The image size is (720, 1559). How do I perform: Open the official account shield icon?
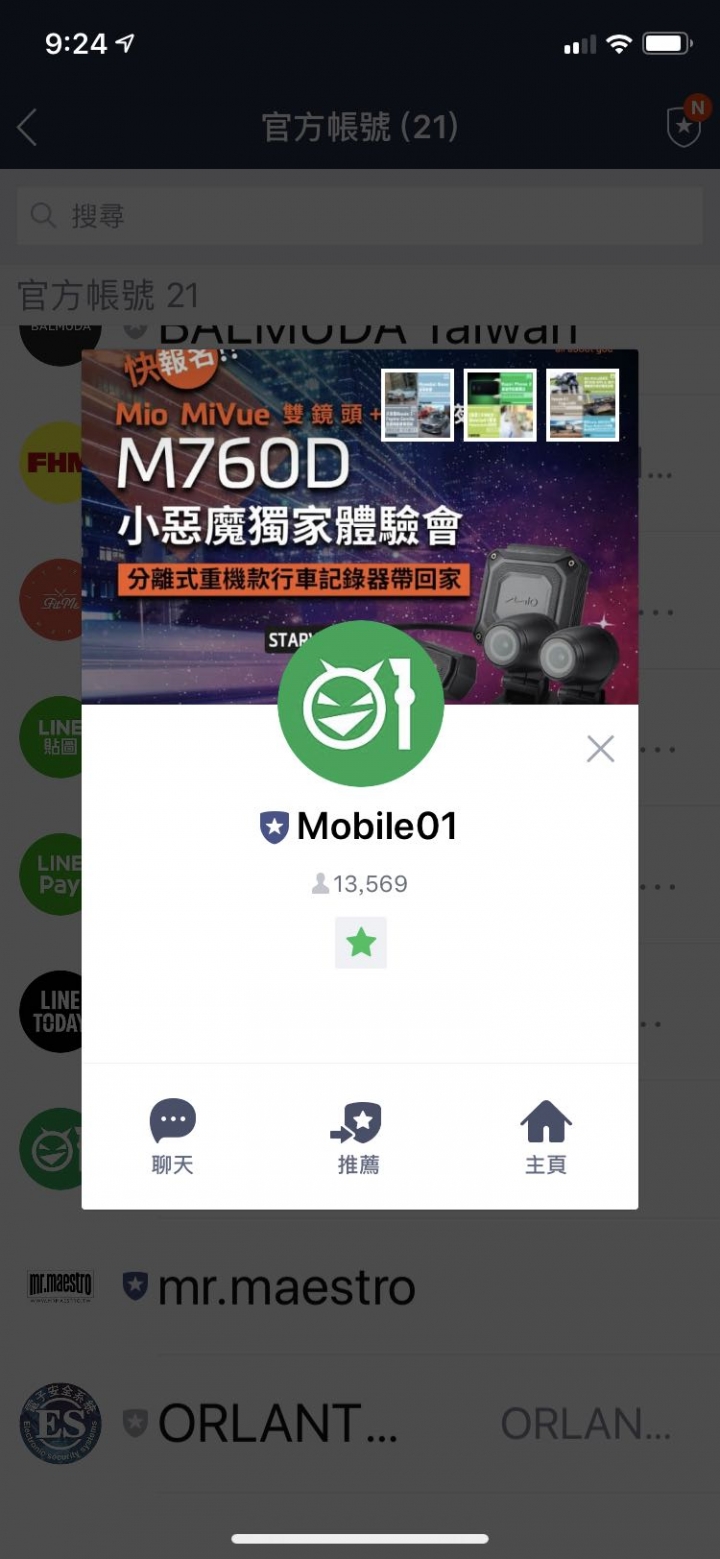click(683, 126)
